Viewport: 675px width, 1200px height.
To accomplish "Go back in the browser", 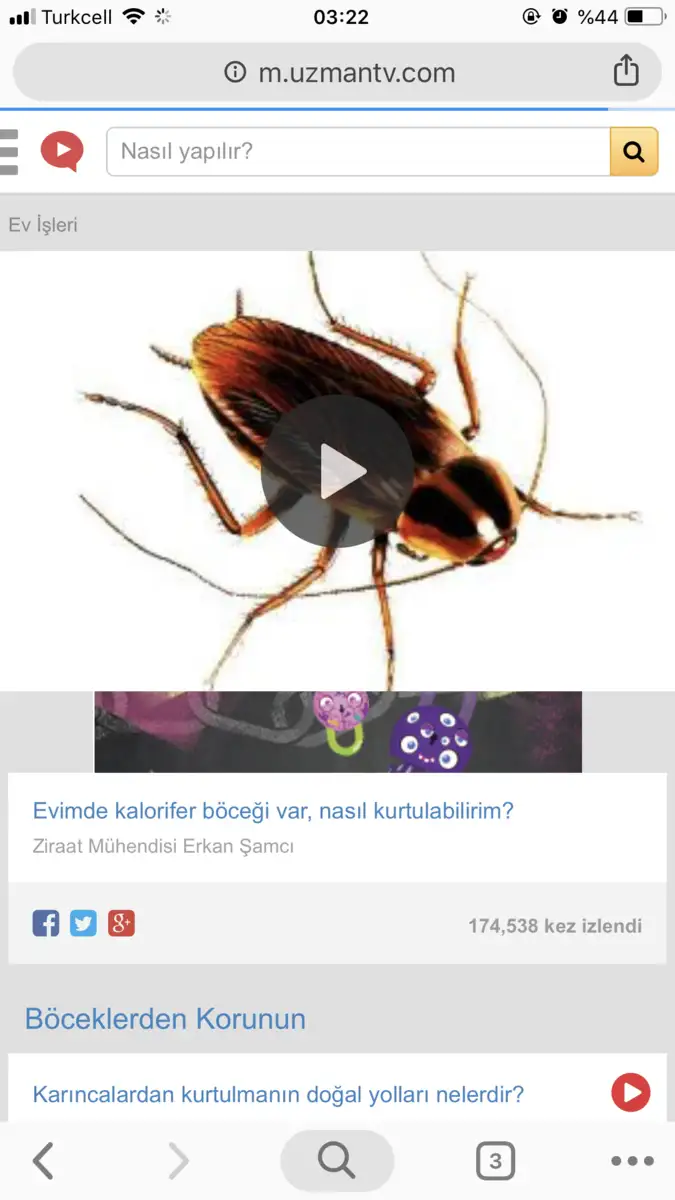I will (43, 1161).
